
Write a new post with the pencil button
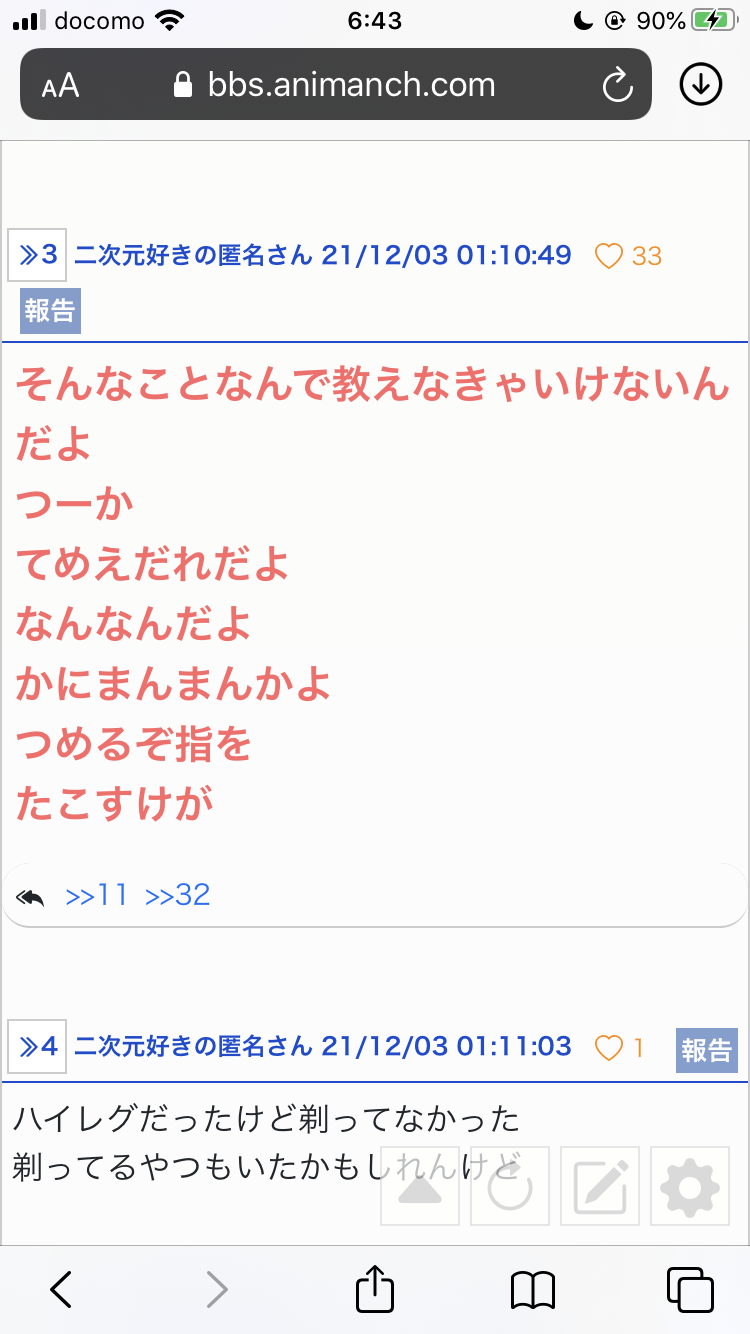click(x=600, y=1186)
